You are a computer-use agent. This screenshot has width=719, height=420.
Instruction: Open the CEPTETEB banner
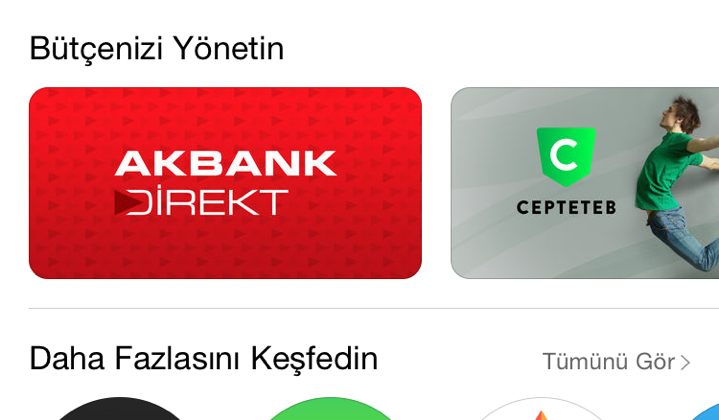584,183
